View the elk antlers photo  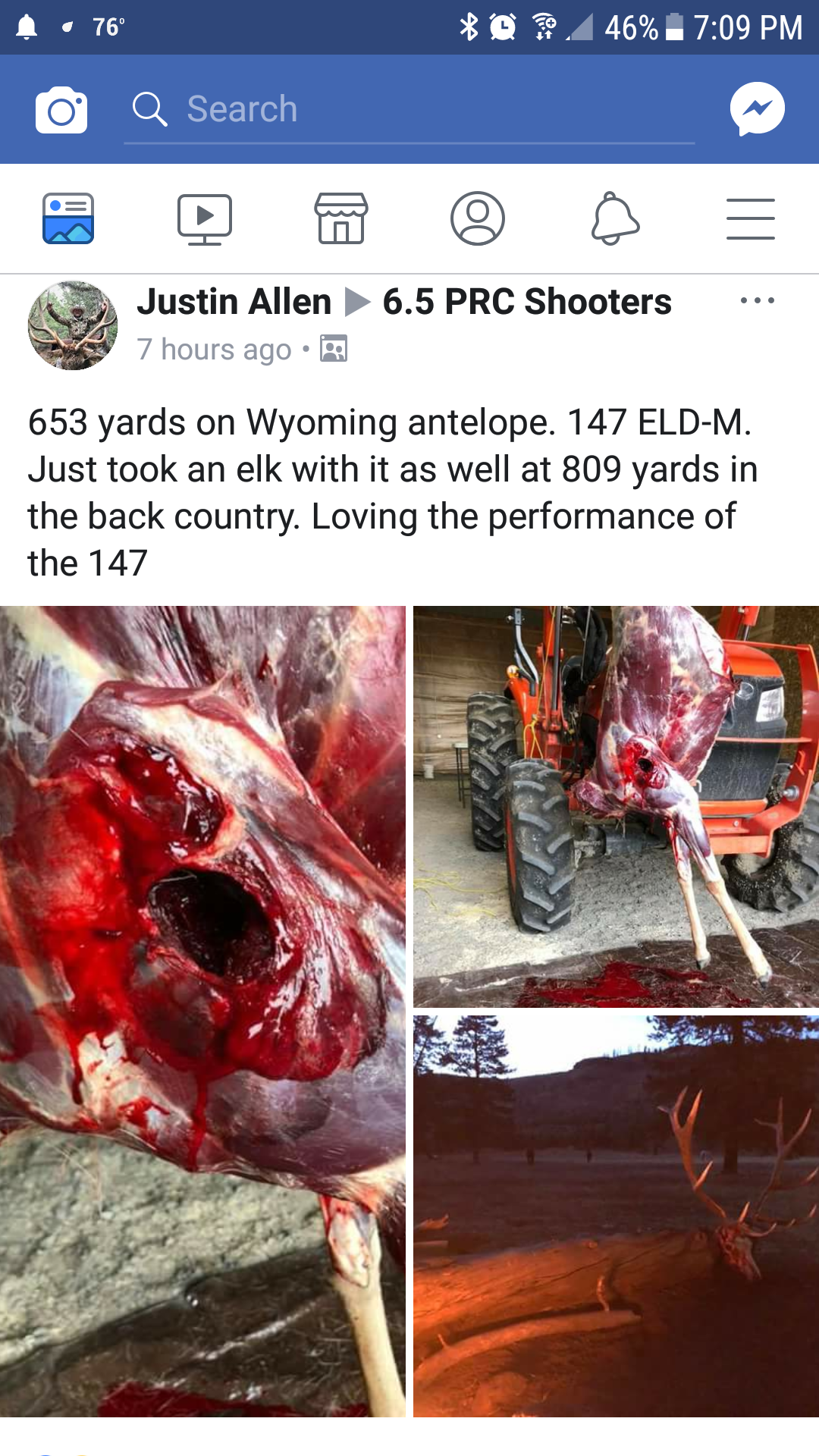pos(616,1216)
